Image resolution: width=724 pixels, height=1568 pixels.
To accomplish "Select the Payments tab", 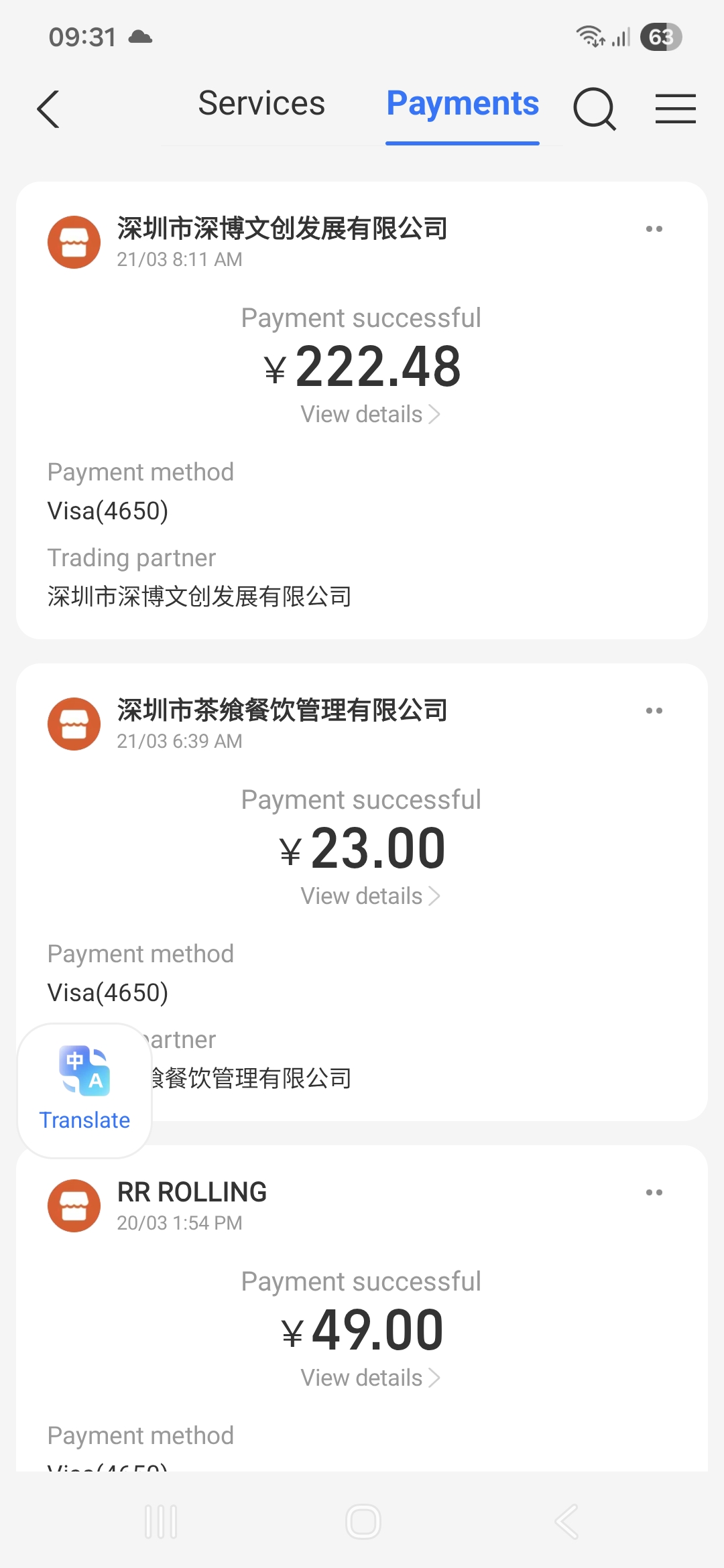I will (463, 104).
